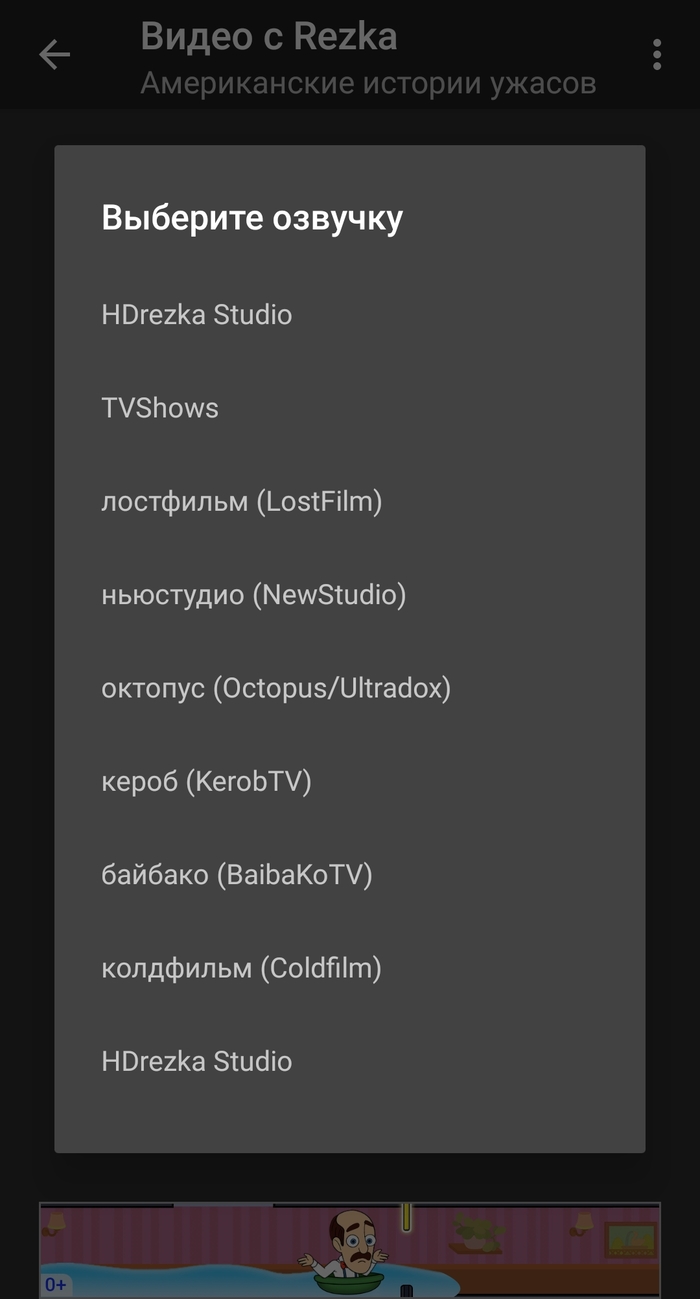Image resolution: width=700 pixels, height=1299 pixels.
Task: Select HDrezka Studio listed below Coldfilm
Action: [197, 1061]
